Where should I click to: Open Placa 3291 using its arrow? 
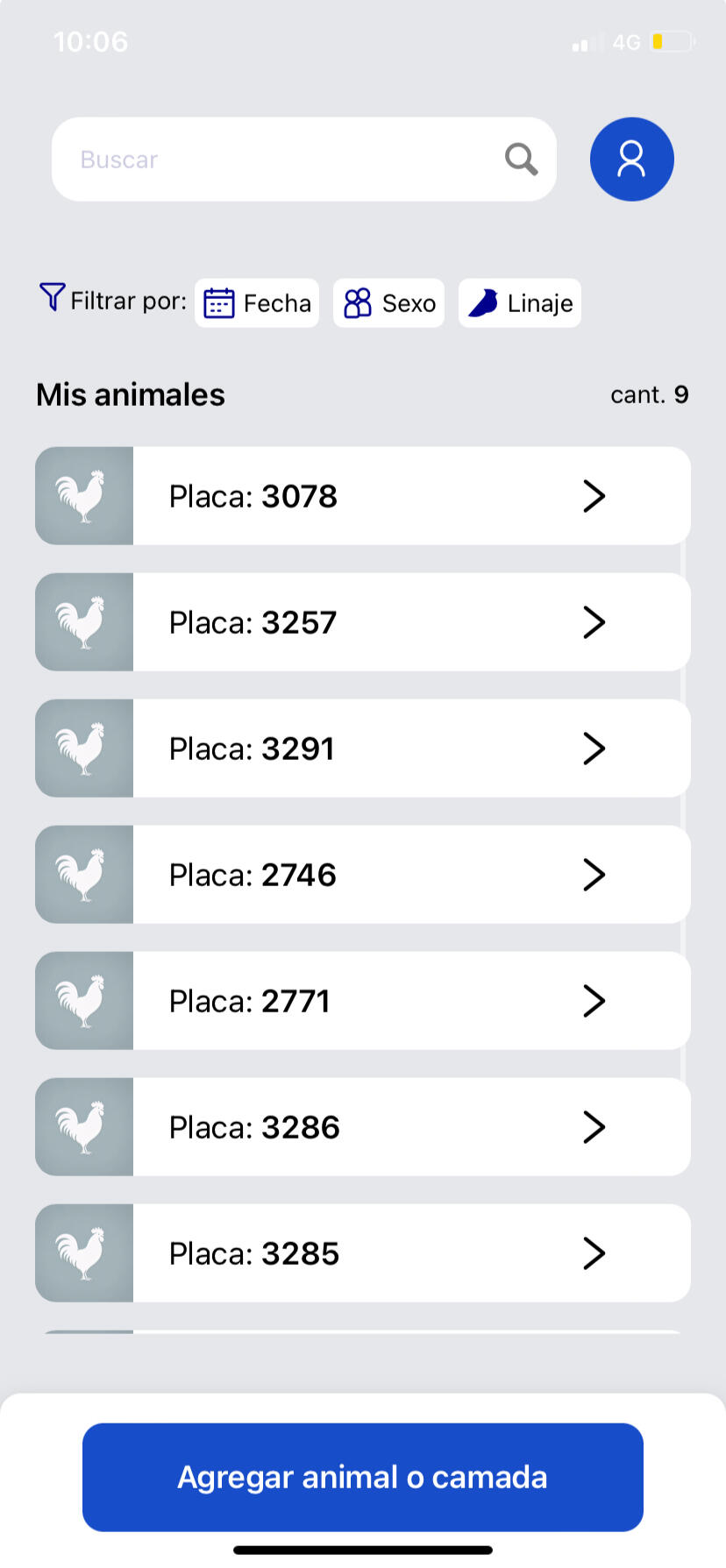[x=594, y=749]
